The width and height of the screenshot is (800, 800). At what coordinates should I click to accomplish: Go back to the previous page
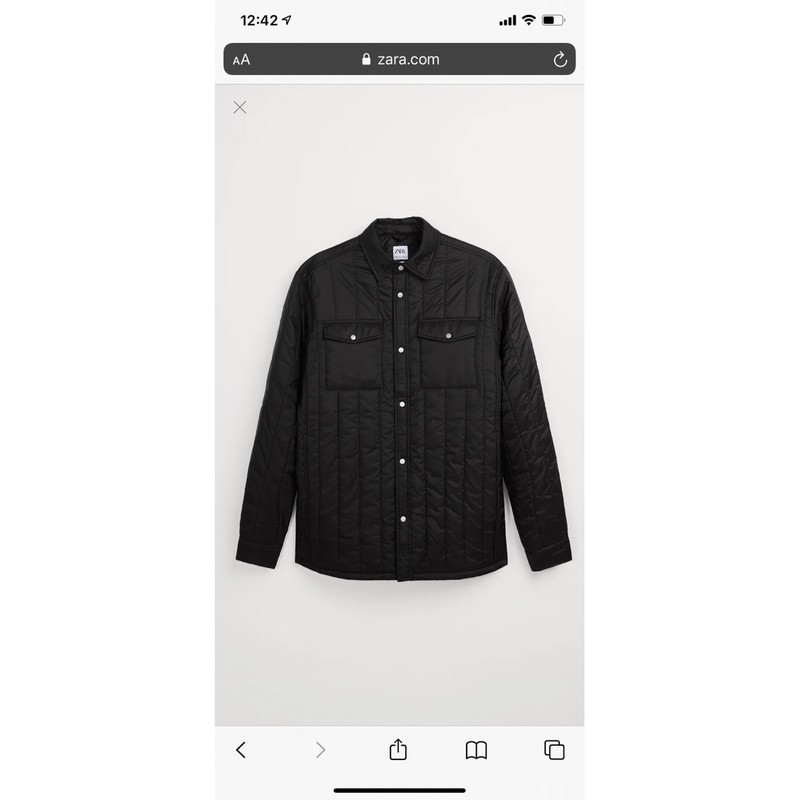(241, 749)
